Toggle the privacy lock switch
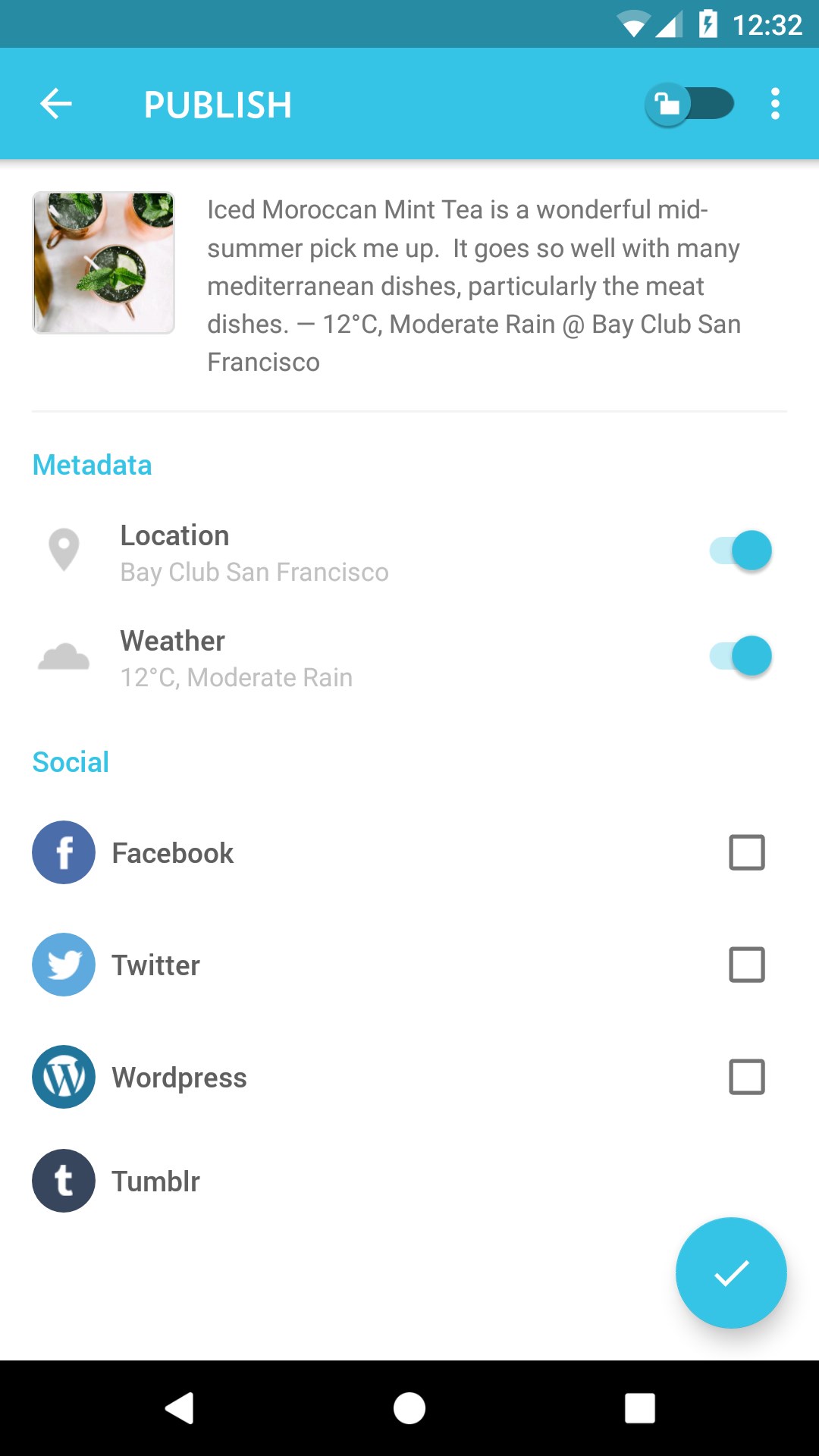This screenshot has height=1456, width=819. [690, 104]
